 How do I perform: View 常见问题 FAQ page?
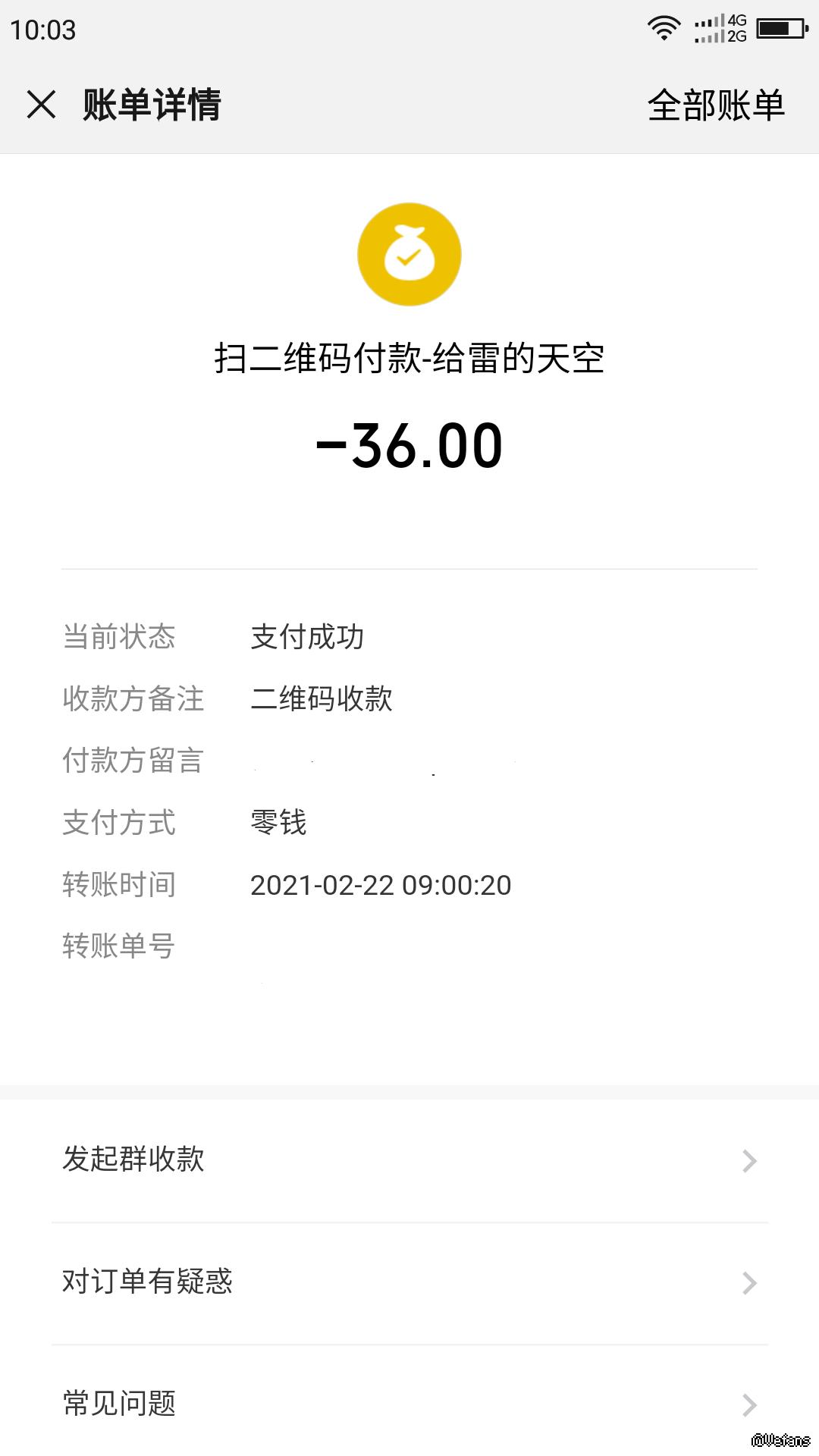(409, 1404)
